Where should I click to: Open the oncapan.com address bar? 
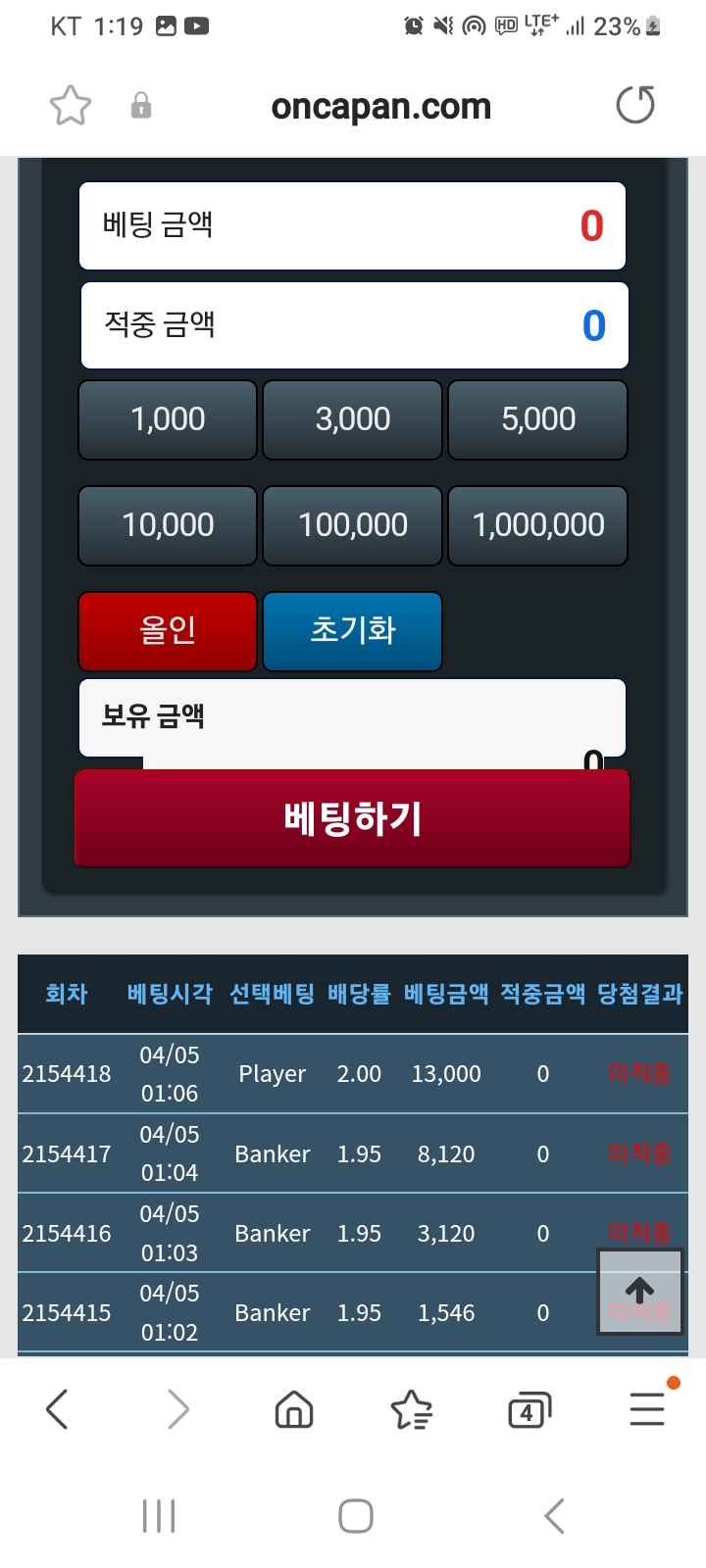(x=380, y=106)
